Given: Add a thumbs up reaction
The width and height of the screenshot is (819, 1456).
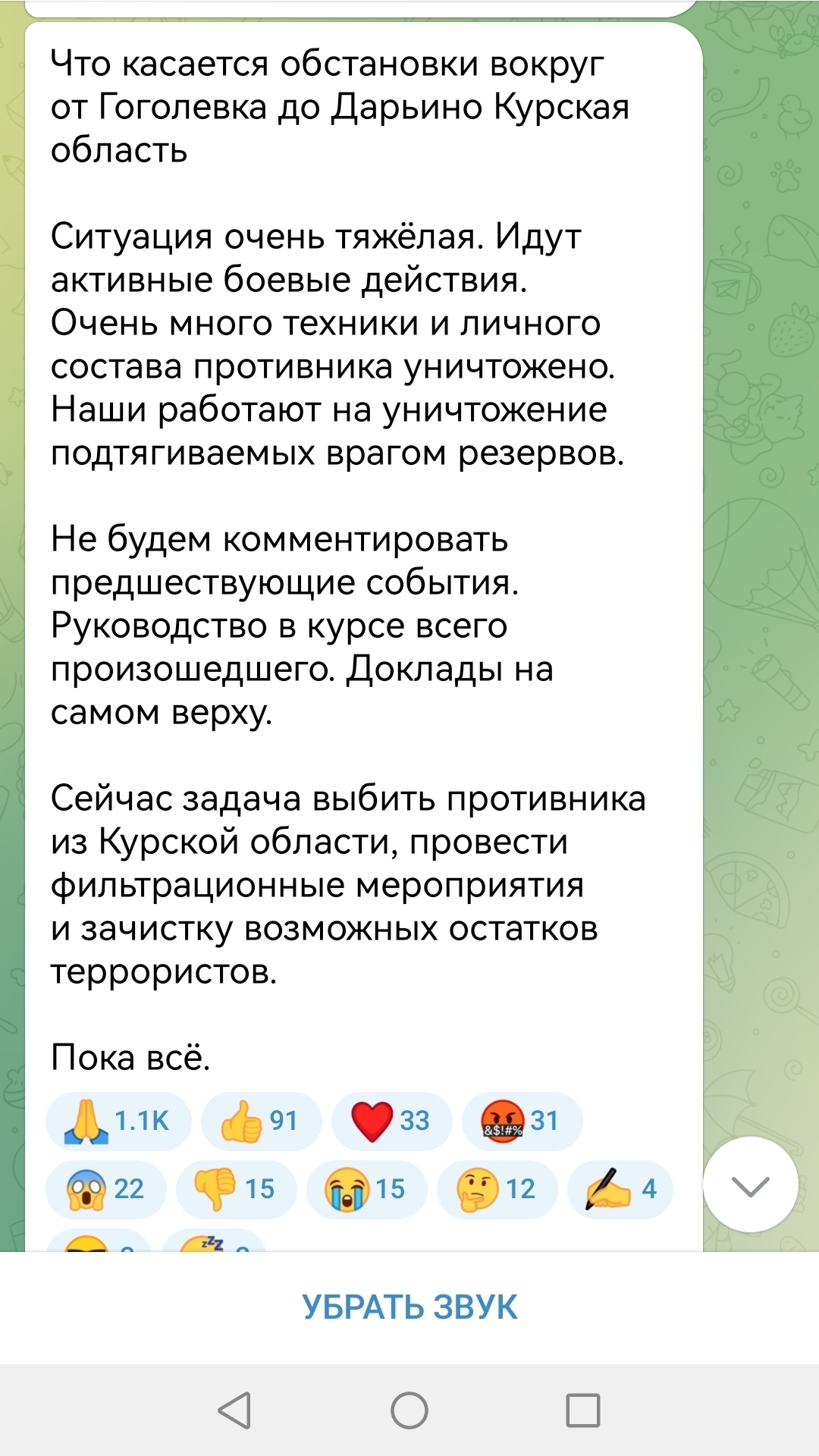Looking at the screenshot, I should pos(261,1121).
